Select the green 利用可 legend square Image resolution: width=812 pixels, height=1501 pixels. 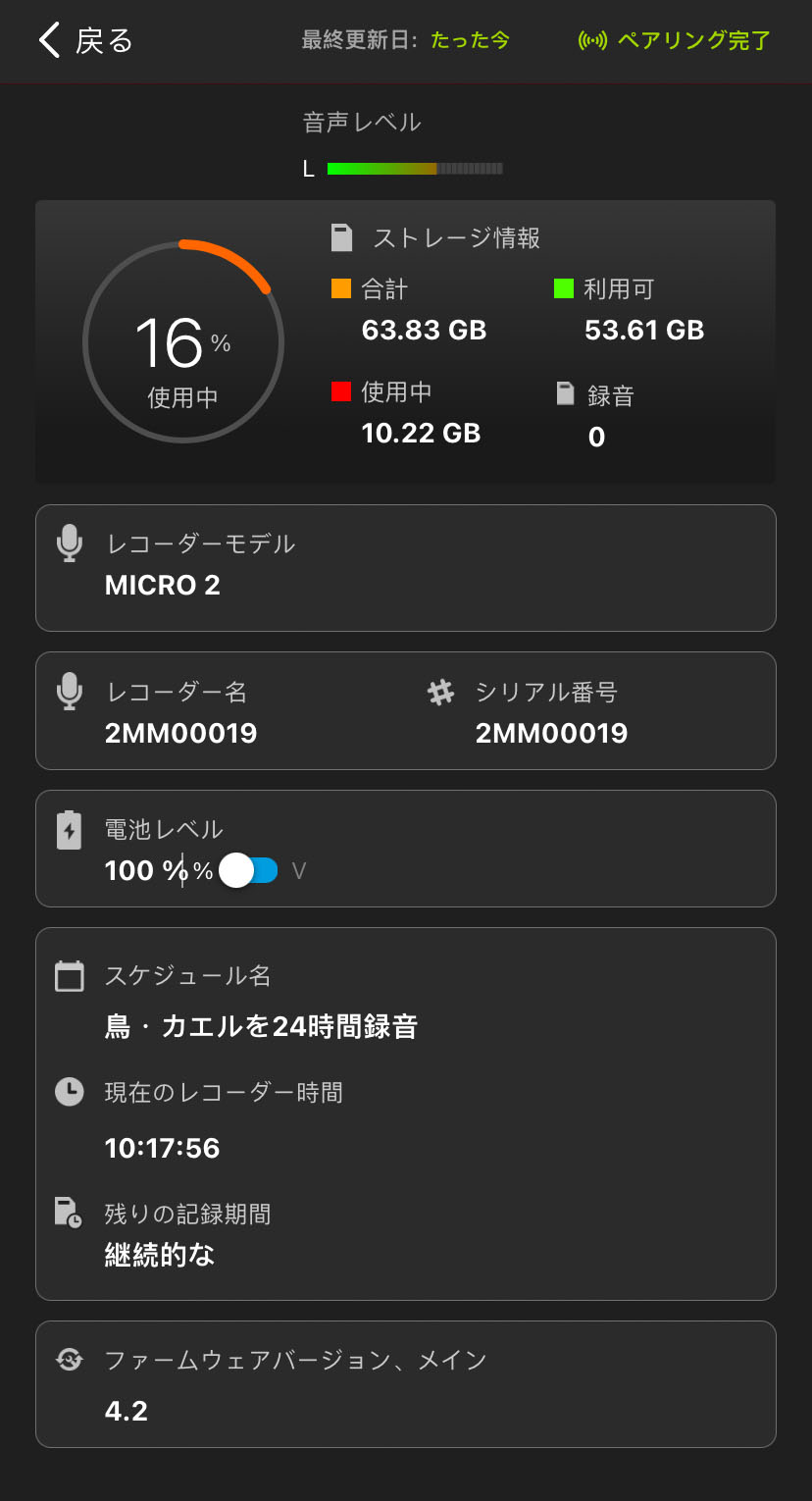click(x=564, y=288)
